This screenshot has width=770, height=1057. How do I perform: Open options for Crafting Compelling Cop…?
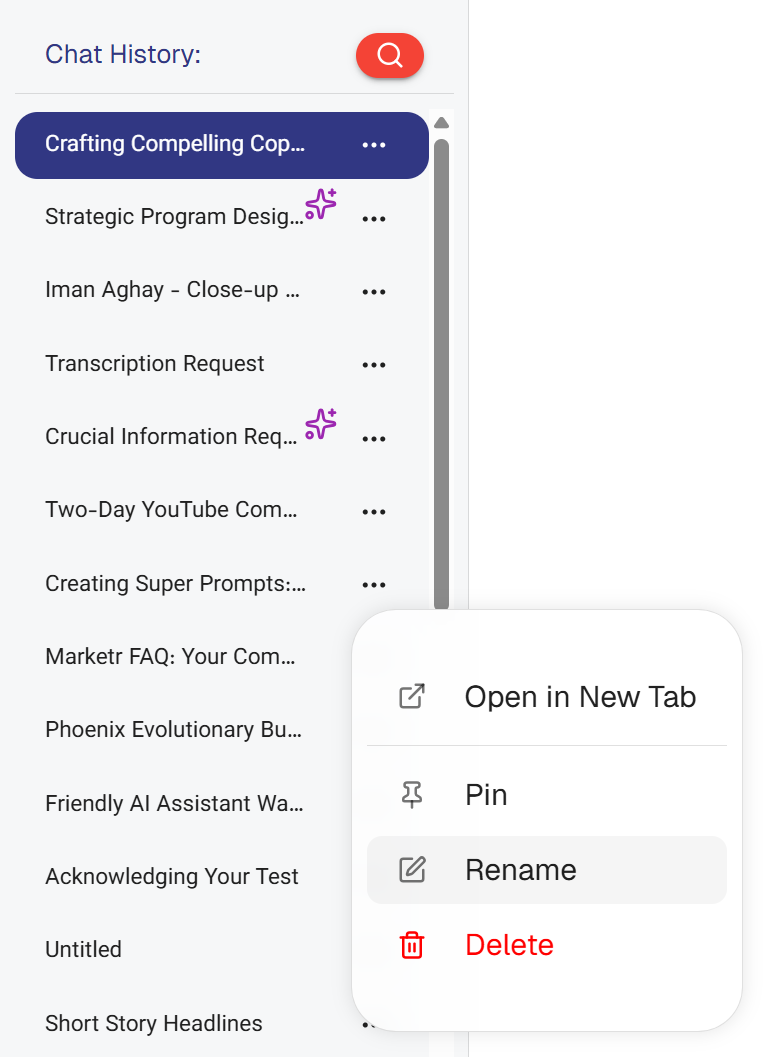tap(374, 145)
